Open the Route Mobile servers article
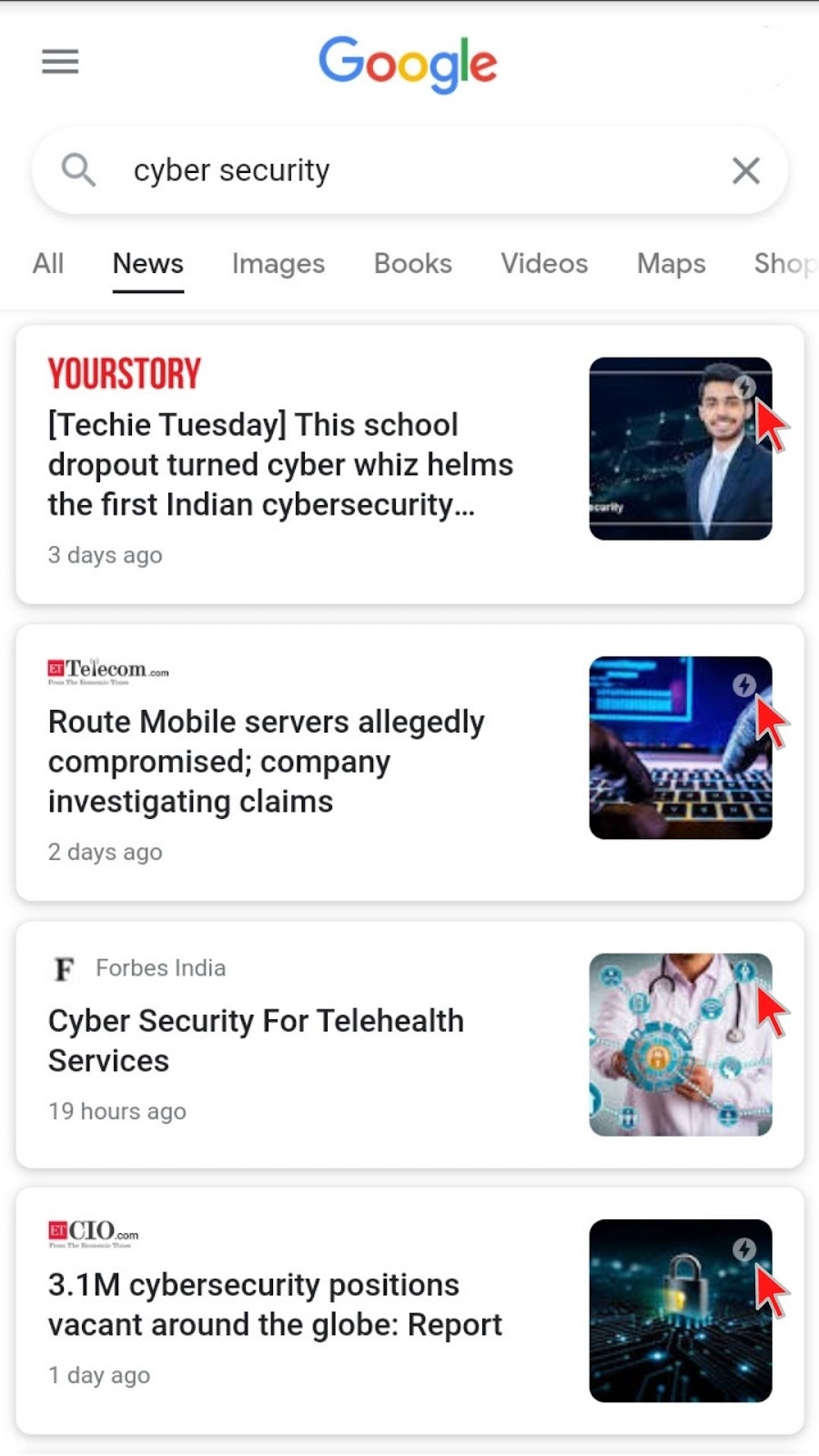 click(266, 761)
